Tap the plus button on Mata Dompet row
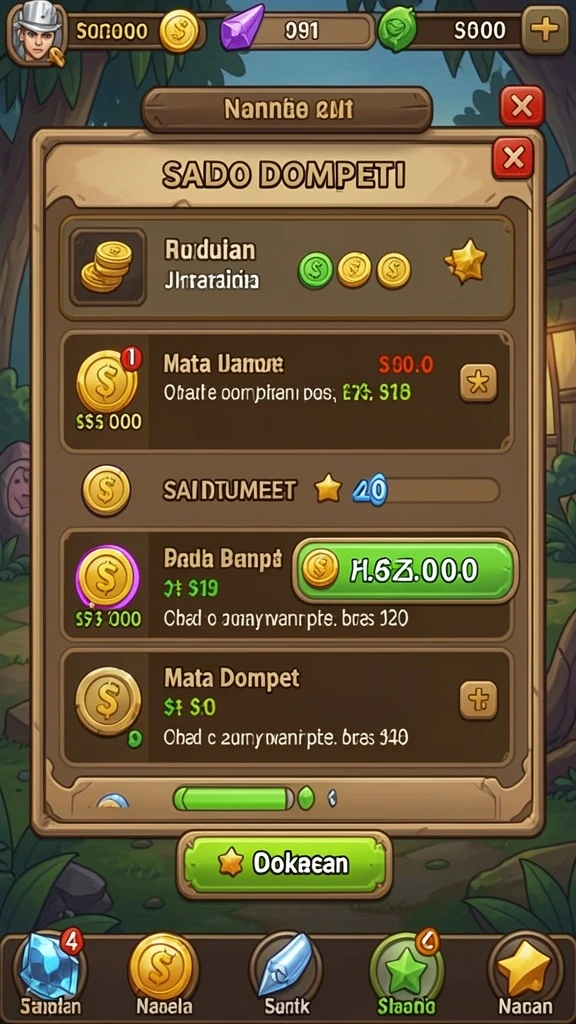Screen dimensions: 576x1024 [478, 701]
